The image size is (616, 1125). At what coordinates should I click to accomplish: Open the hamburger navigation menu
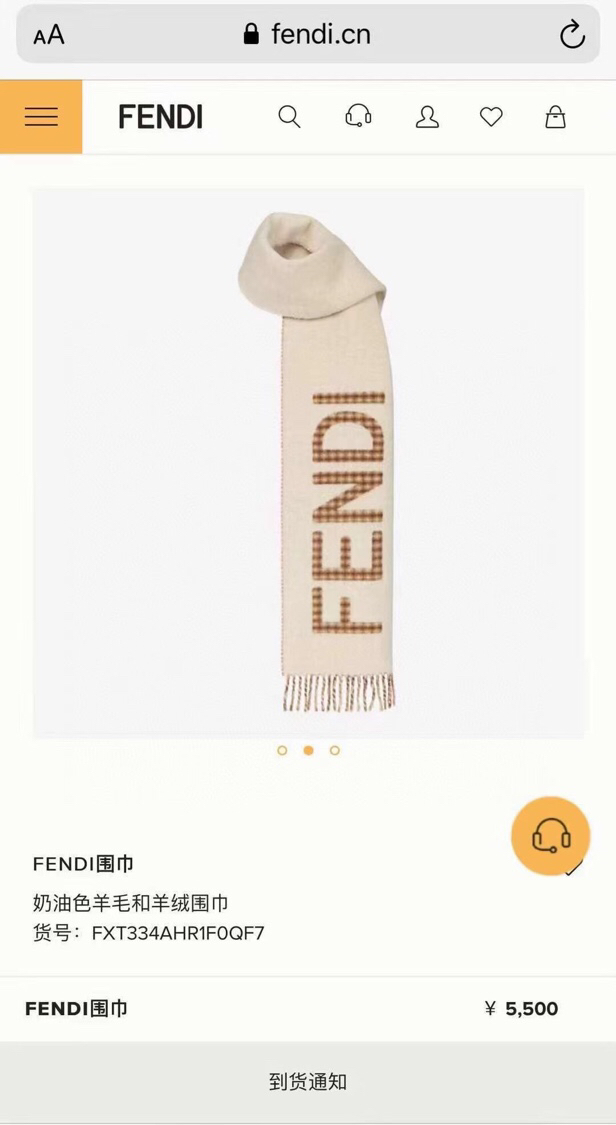[41, 117]
